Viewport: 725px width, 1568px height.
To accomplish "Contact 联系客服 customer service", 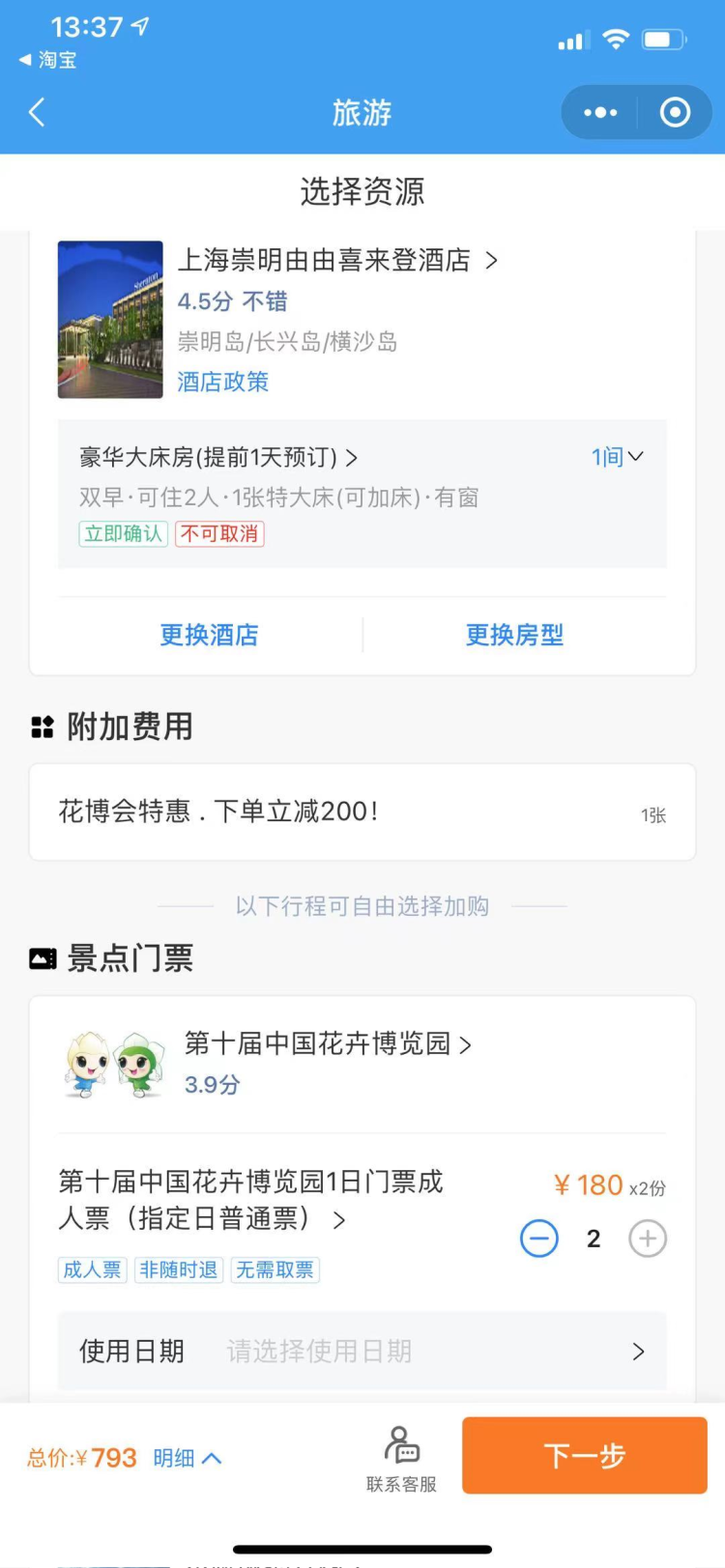I will pos(401,1459).
